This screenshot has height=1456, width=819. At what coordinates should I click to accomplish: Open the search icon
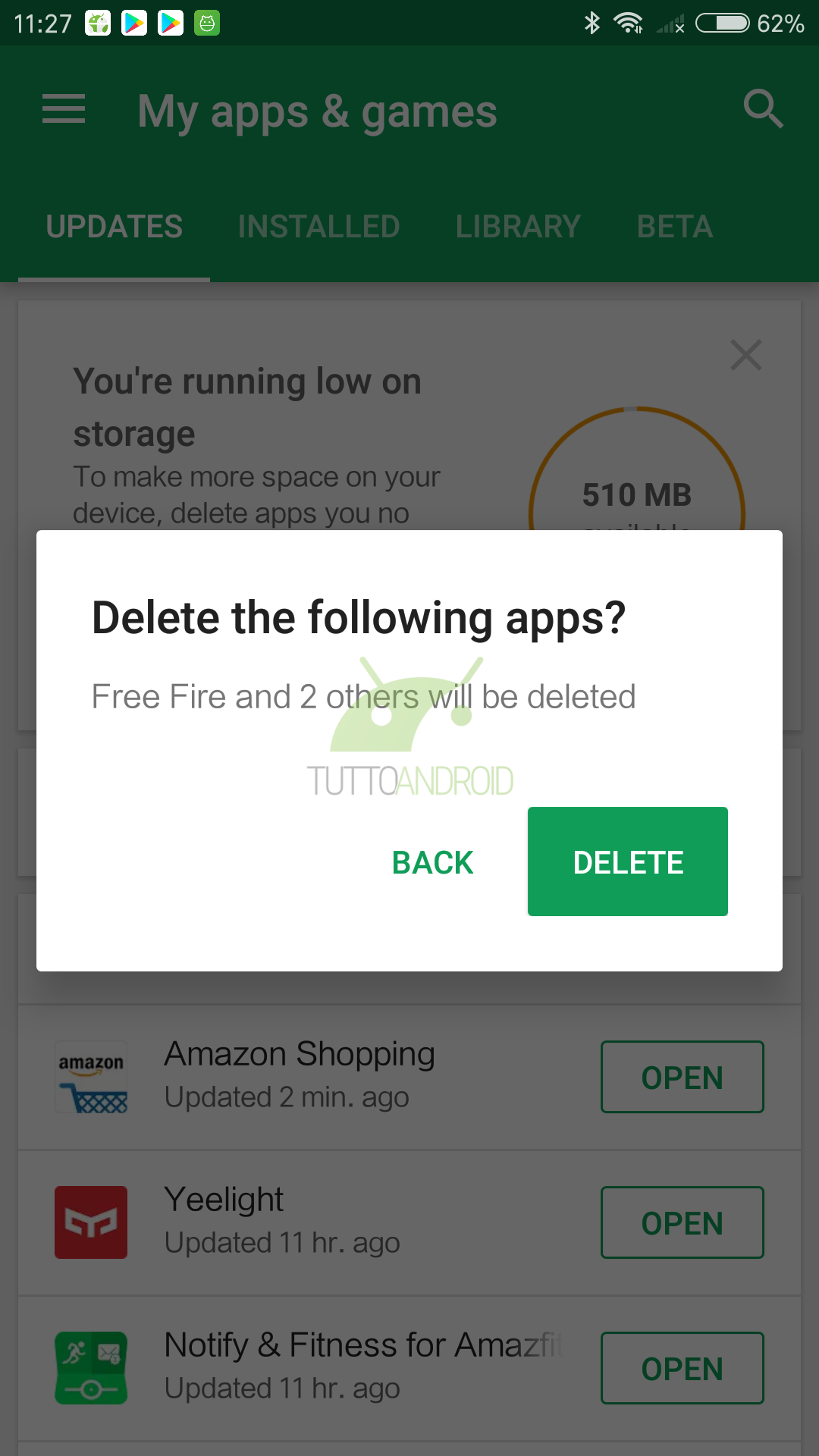762,109
